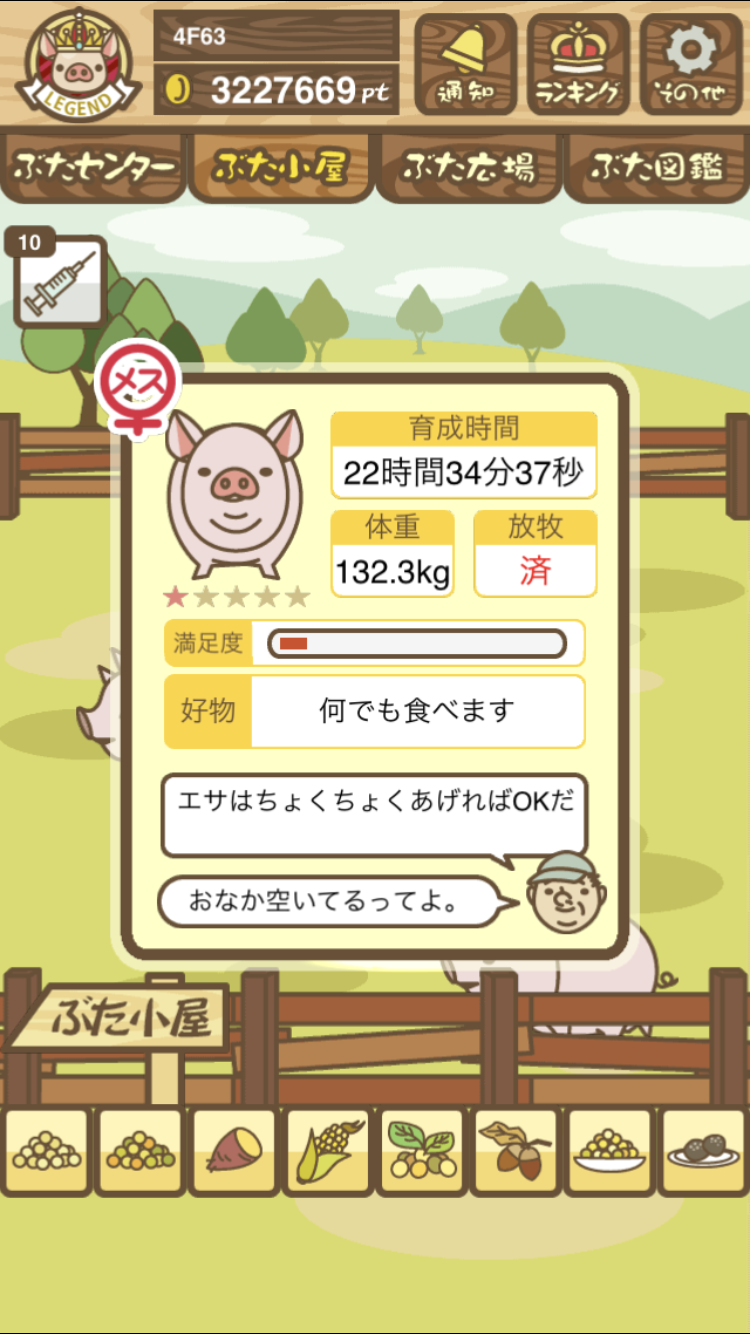Image resolution: width=750 pixels, height=1334 pixels.
Task: Select the acorns feed
Action: (x=515, y=1151)
